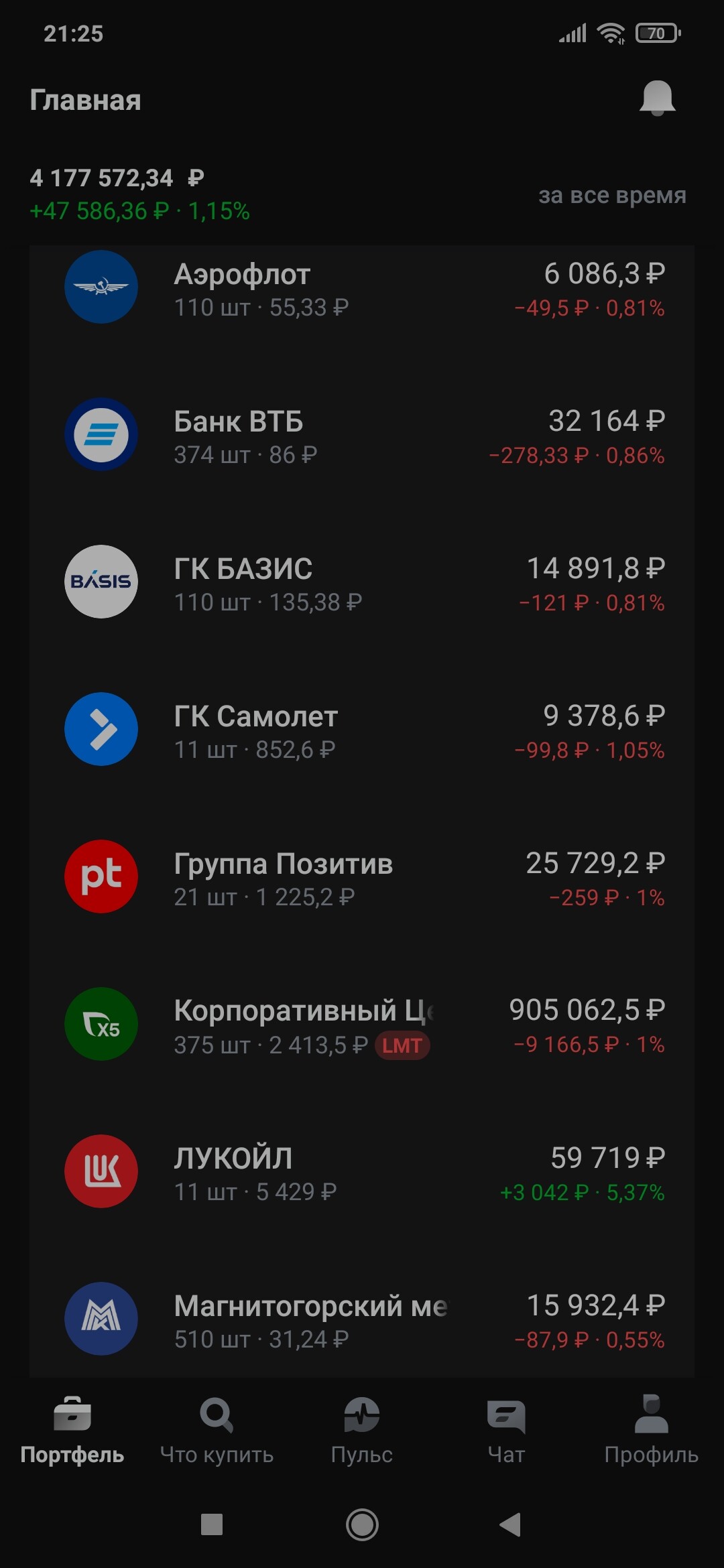Open the Аэрофлот position

(362, 289)
